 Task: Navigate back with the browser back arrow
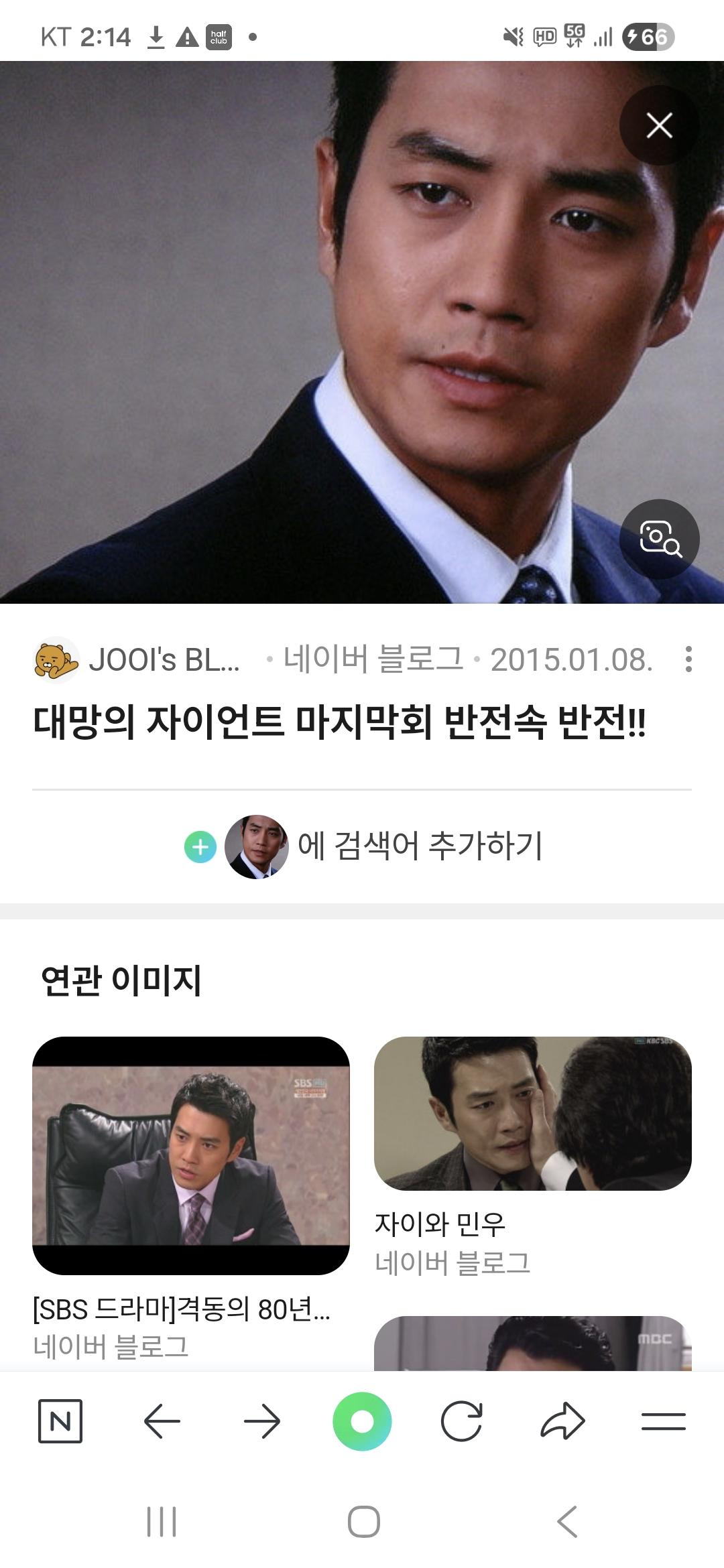click(162, 1421)
